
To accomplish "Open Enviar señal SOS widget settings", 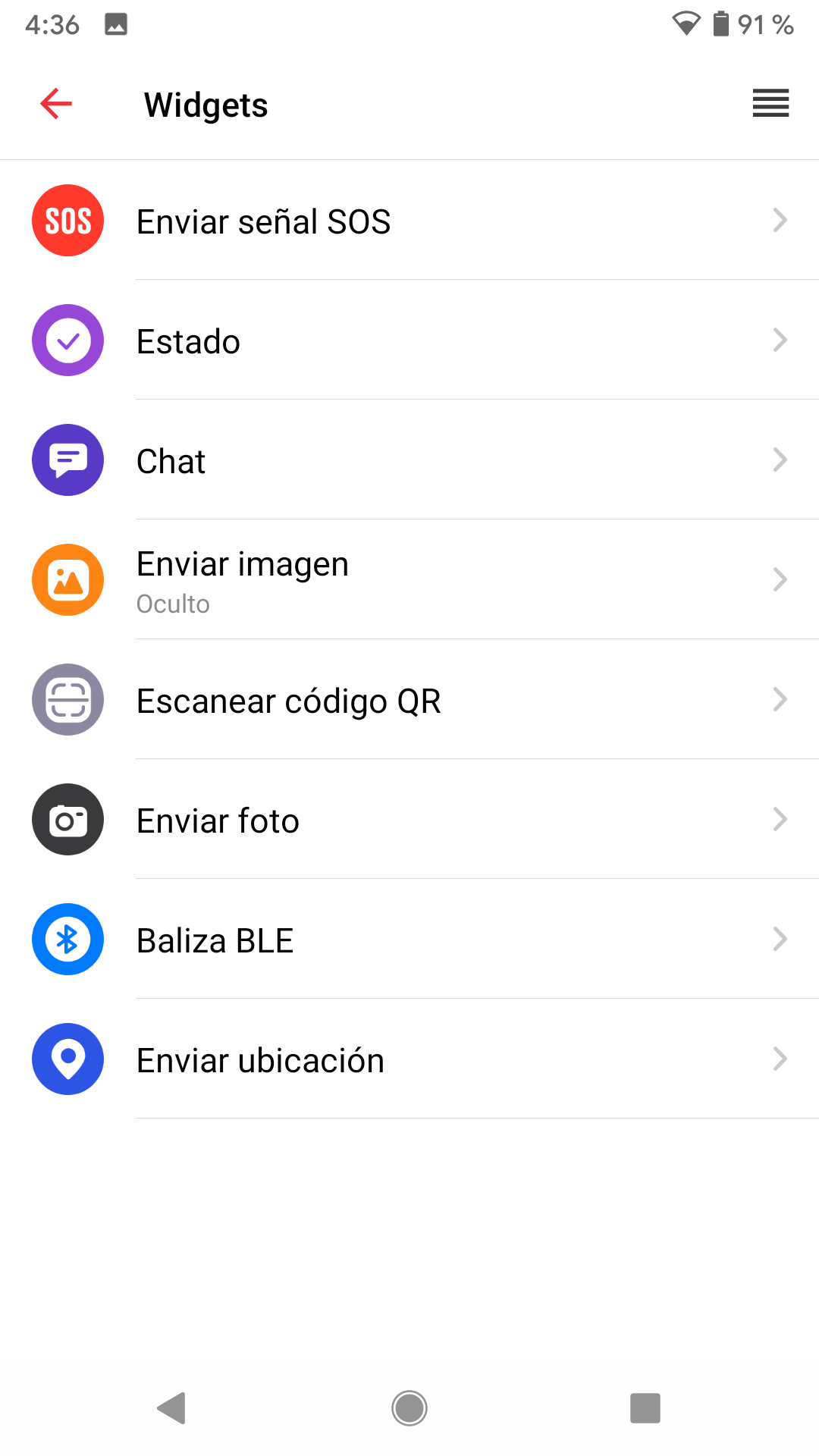I will (409, 221).
